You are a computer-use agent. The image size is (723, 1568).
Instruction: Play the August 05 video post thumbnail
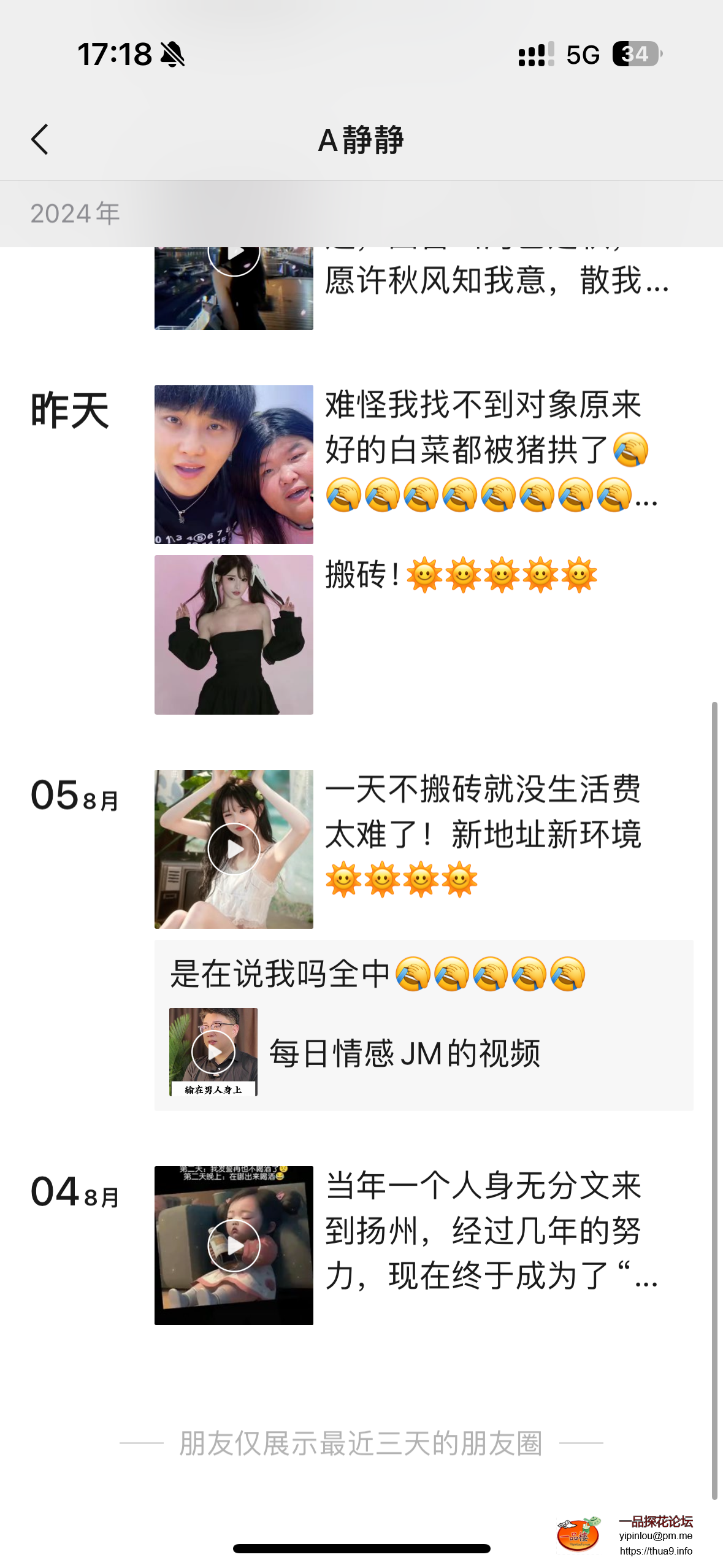click(x=234, y=849)
